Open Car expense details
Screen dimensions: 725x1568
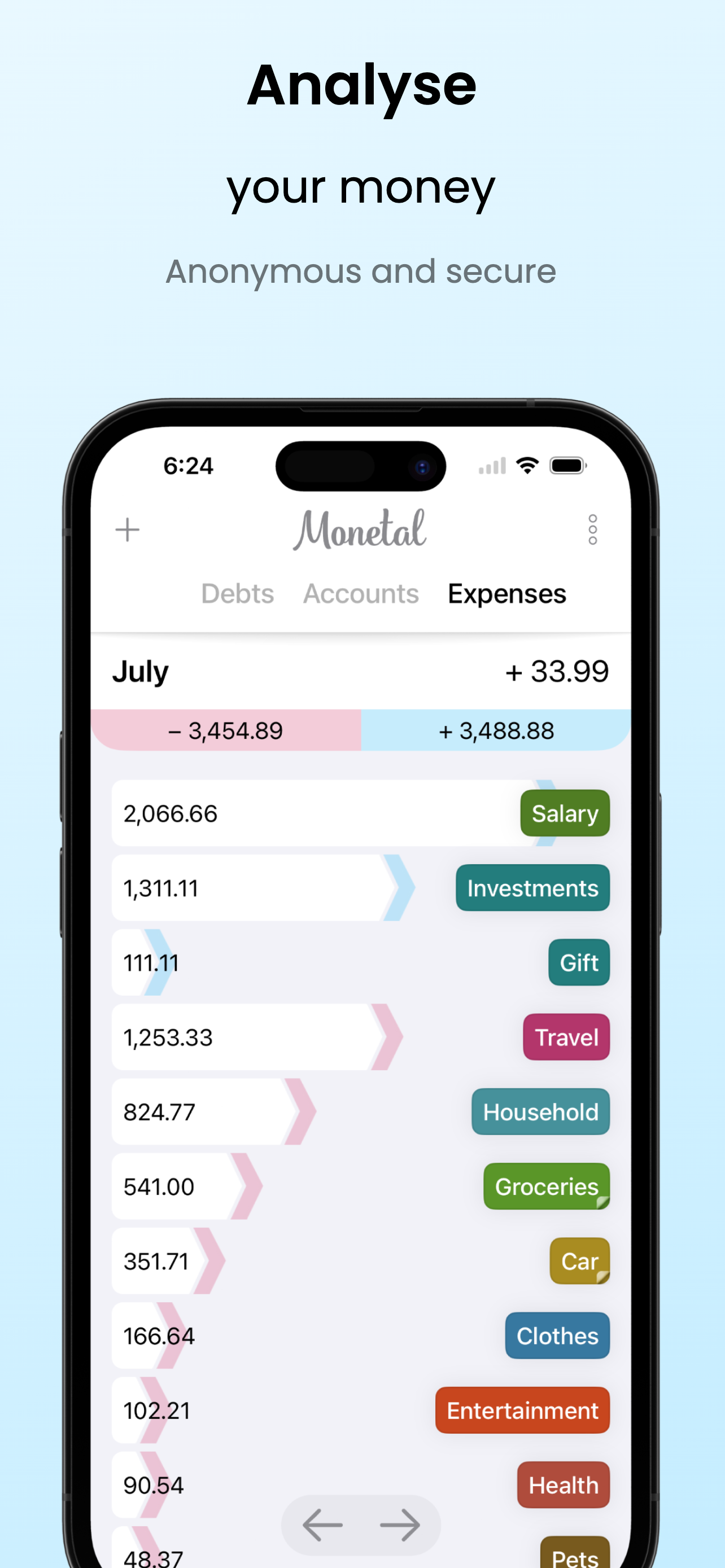pos(579,1261)
